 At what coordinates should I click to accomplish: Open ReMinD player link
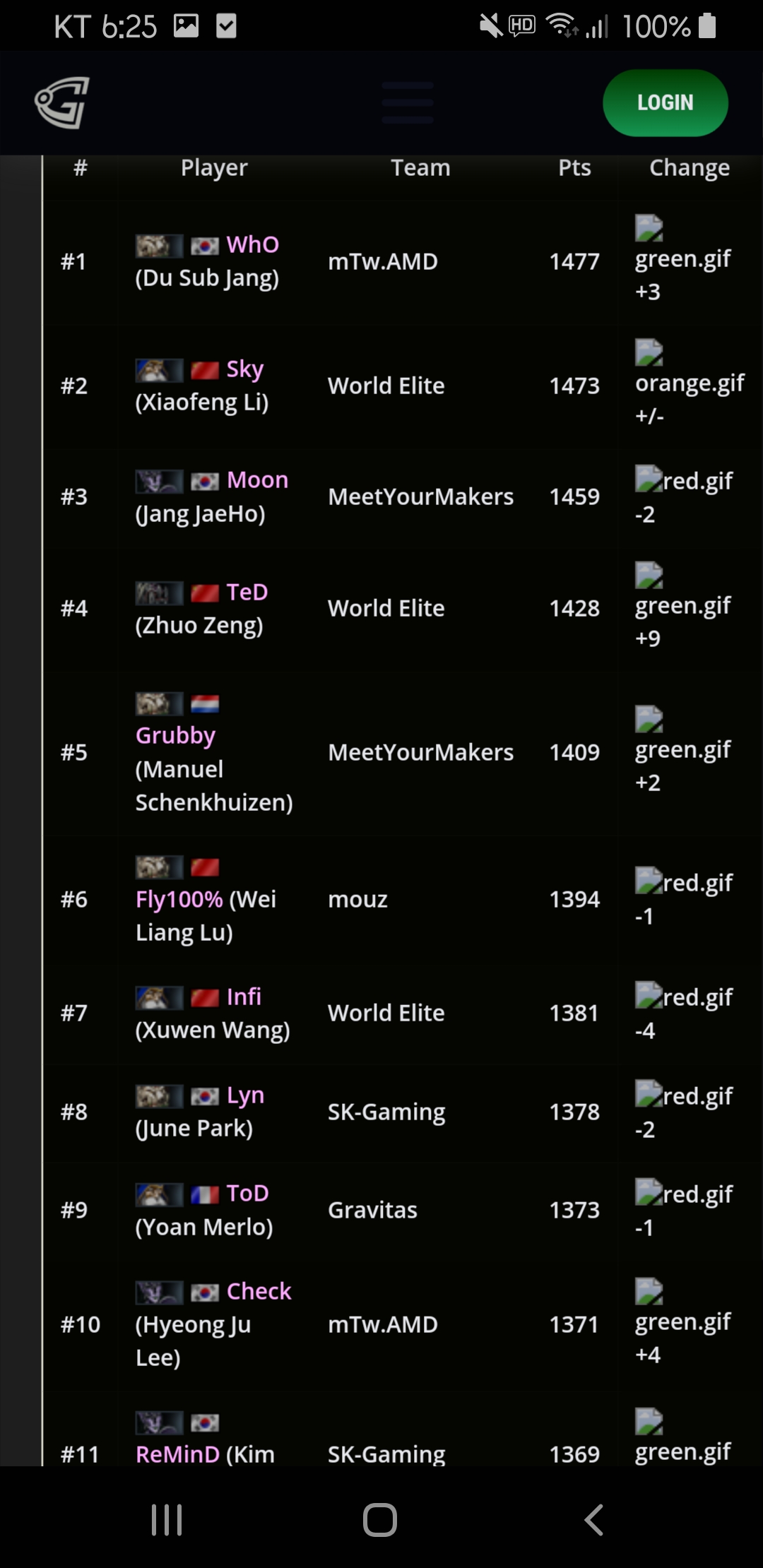[x=178, y=1454]
